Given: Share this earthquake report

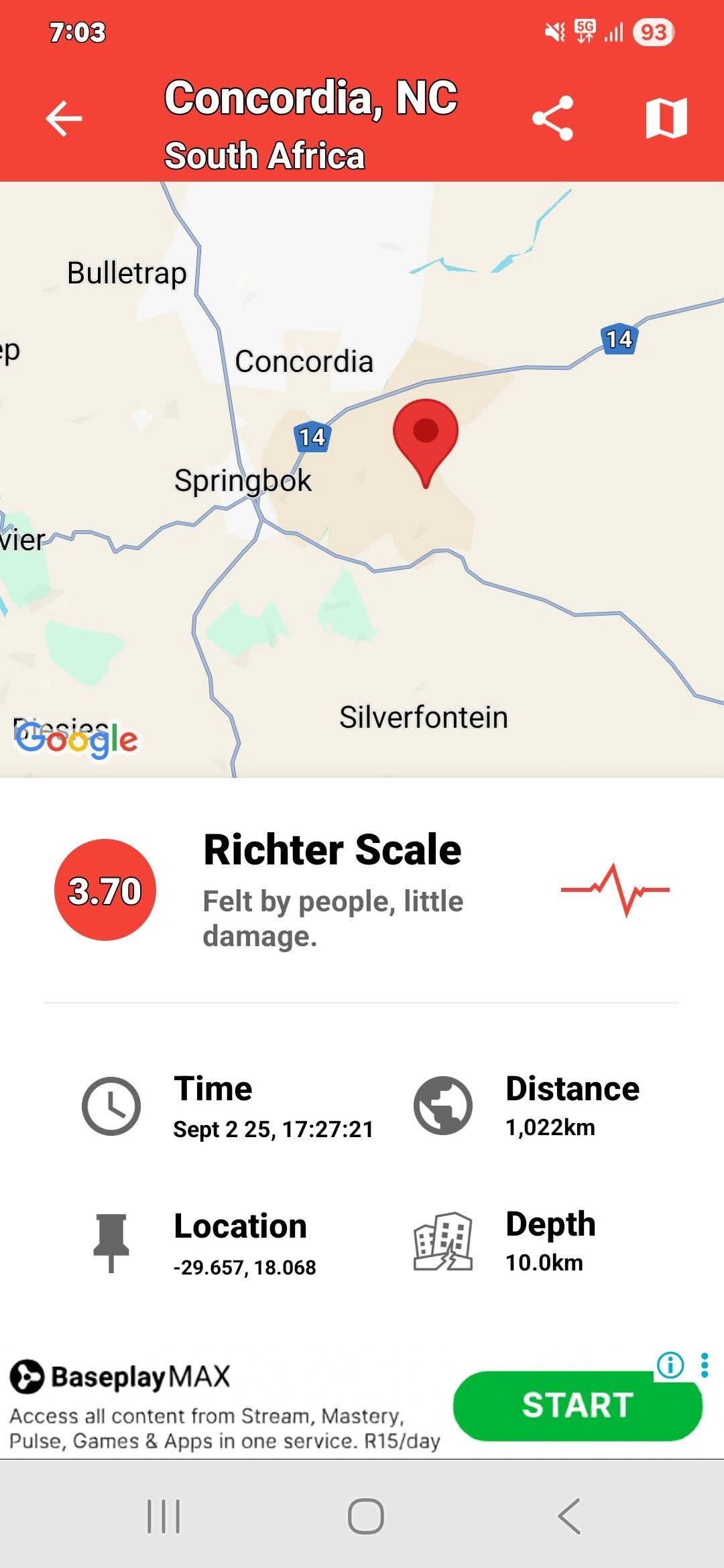Looking at the screenshot, I should coord(553,119).
